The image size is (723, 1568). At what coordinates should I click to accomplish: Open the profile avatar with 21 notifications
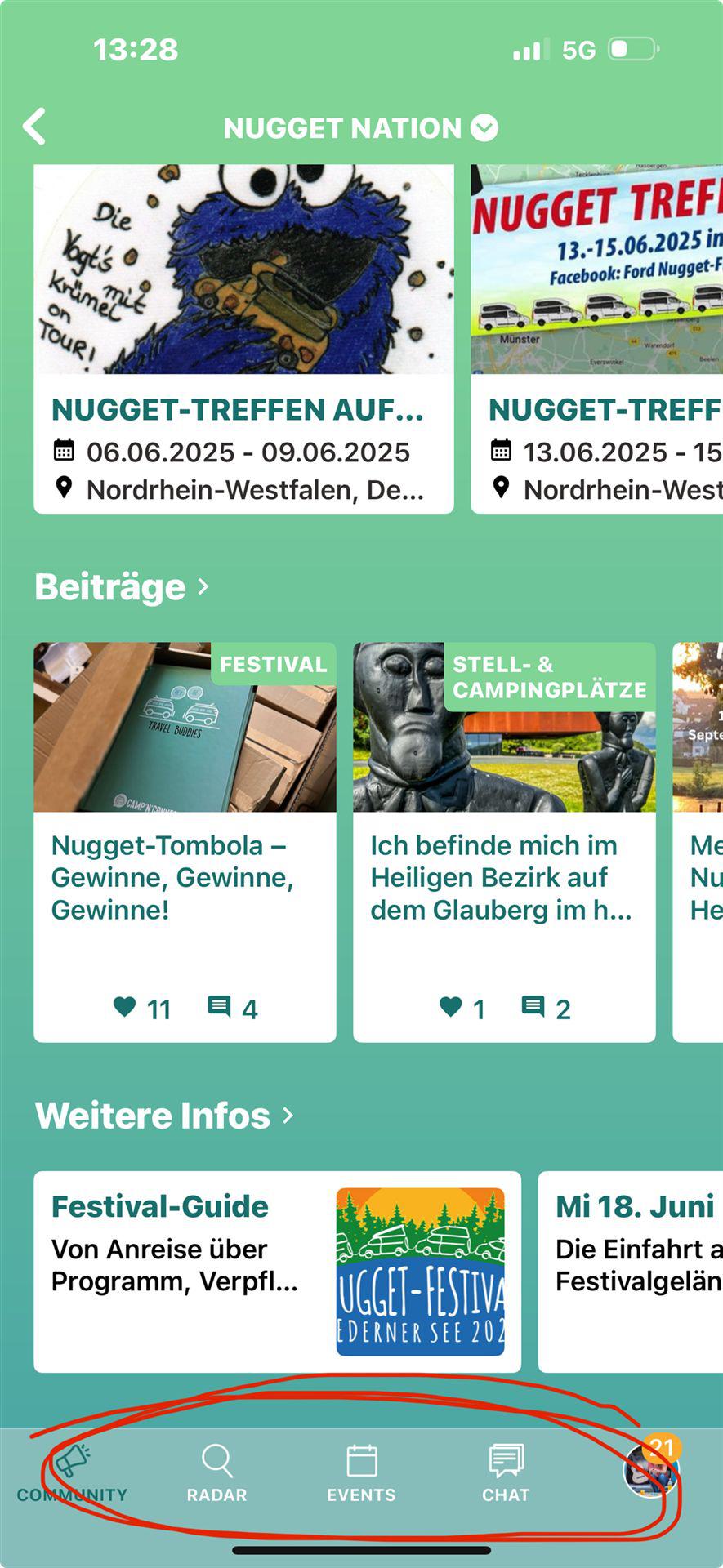650,1471
